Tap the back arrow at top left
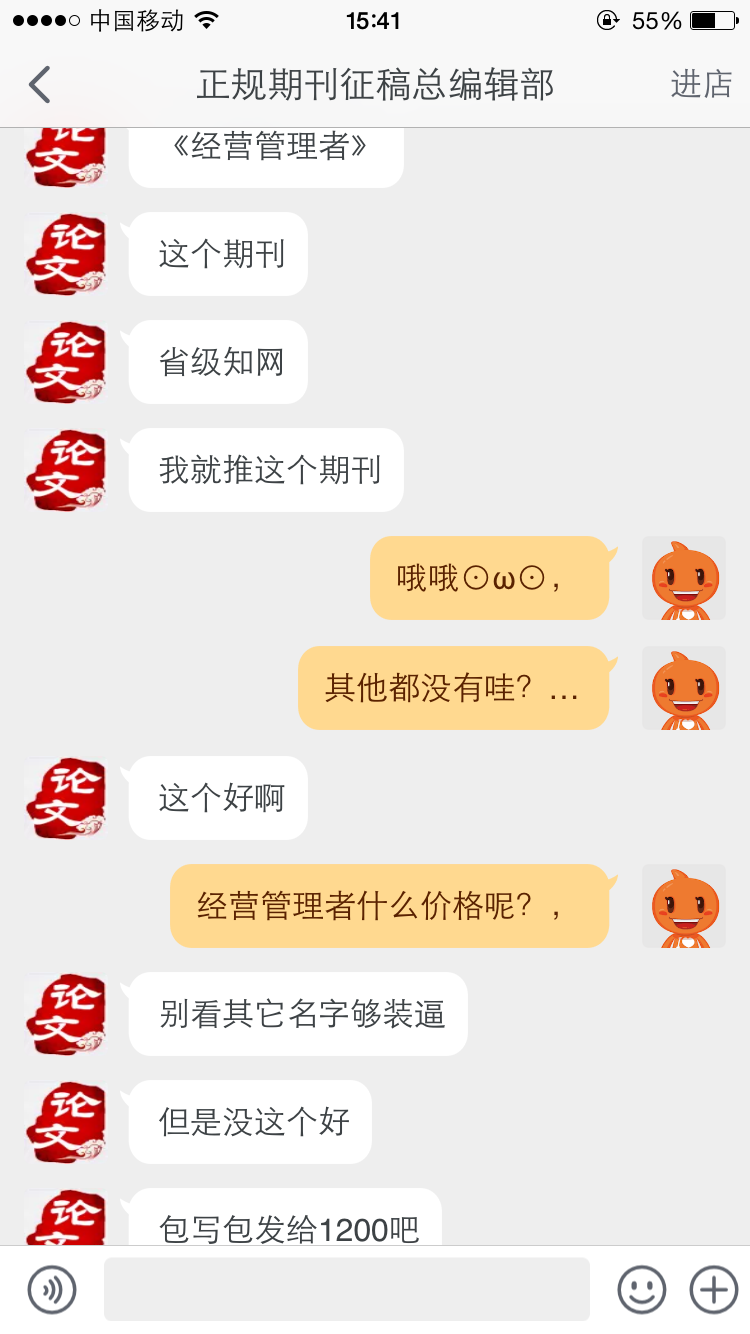 38,85
